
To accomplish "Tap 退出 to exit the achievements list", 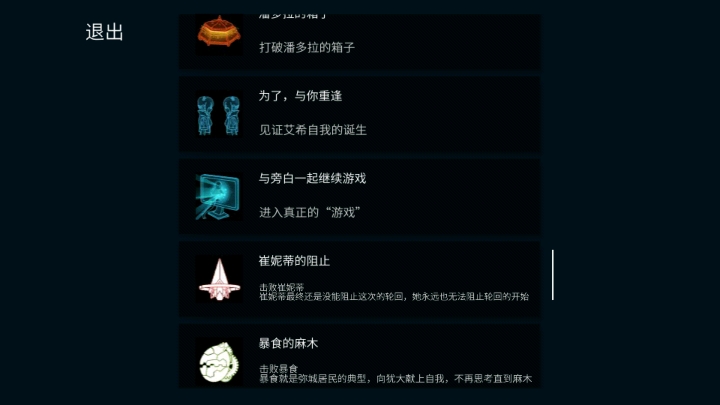I will click(104, 32).
